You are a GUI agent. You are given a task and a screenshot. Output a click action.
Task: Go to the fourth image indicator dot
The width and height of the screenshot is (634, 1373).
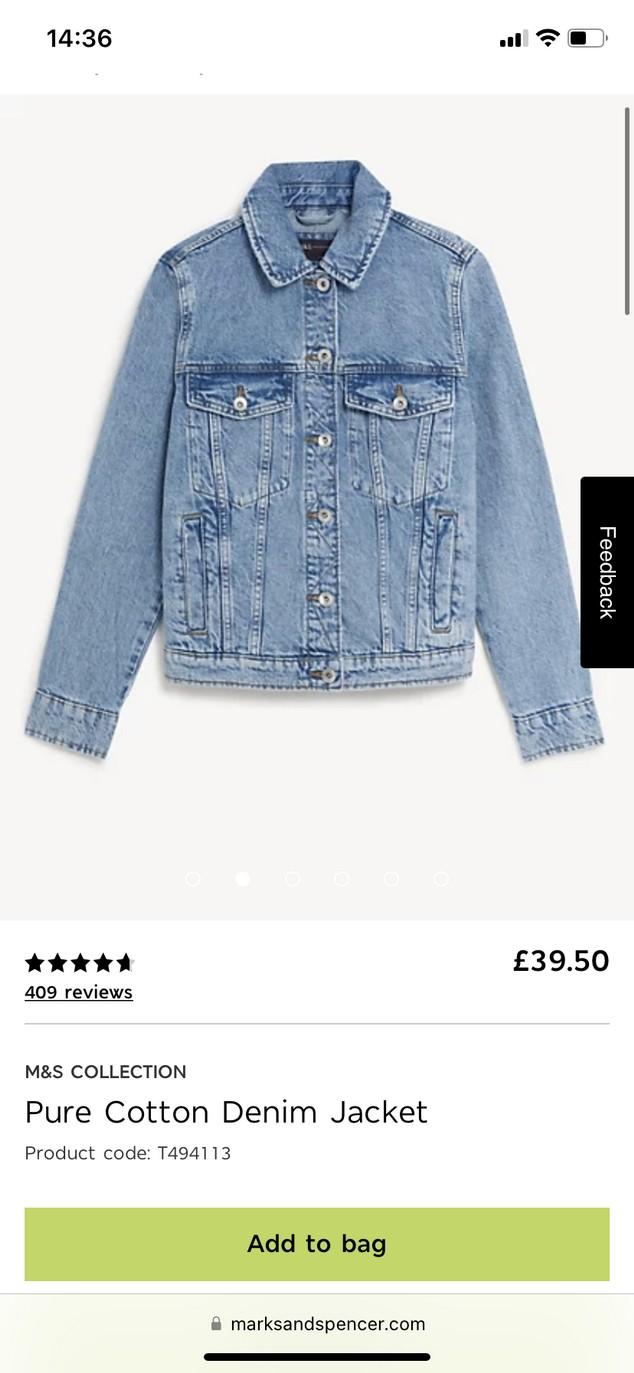coord(342,879)
